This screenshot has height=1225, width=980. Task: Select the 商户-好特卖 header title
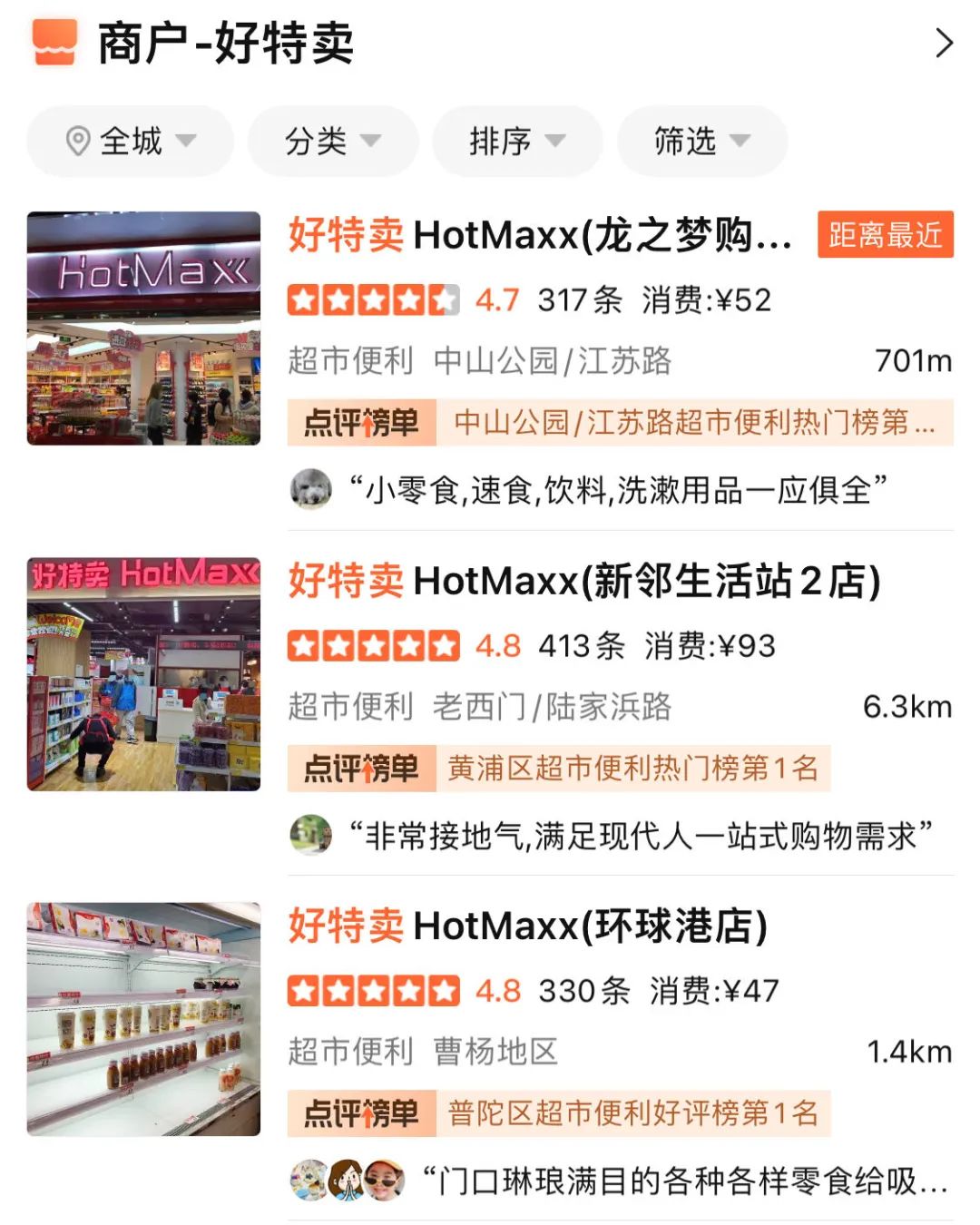click(x=222, y=44)
